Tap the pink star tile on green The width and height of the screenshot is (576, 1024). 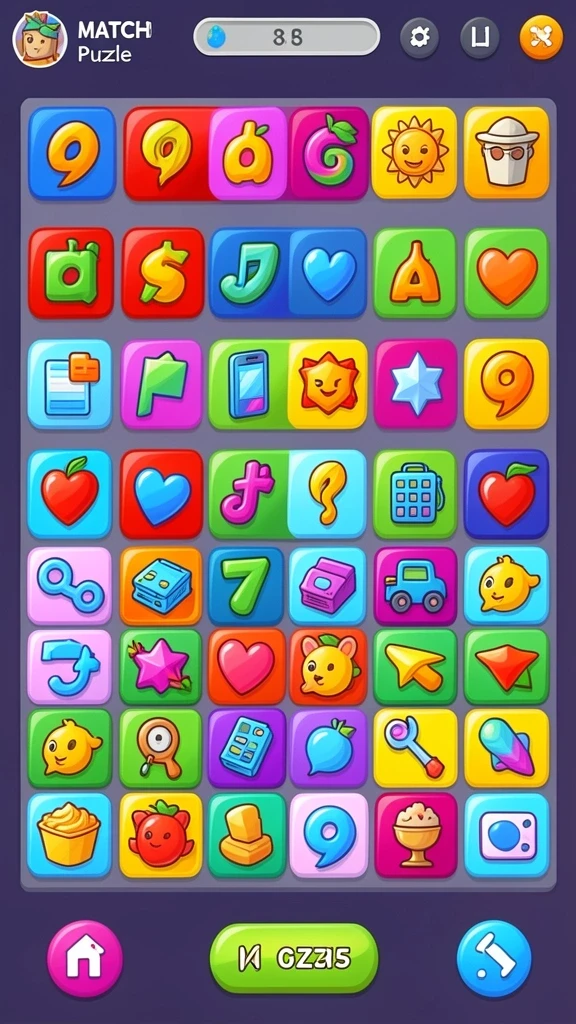point(161,667)
